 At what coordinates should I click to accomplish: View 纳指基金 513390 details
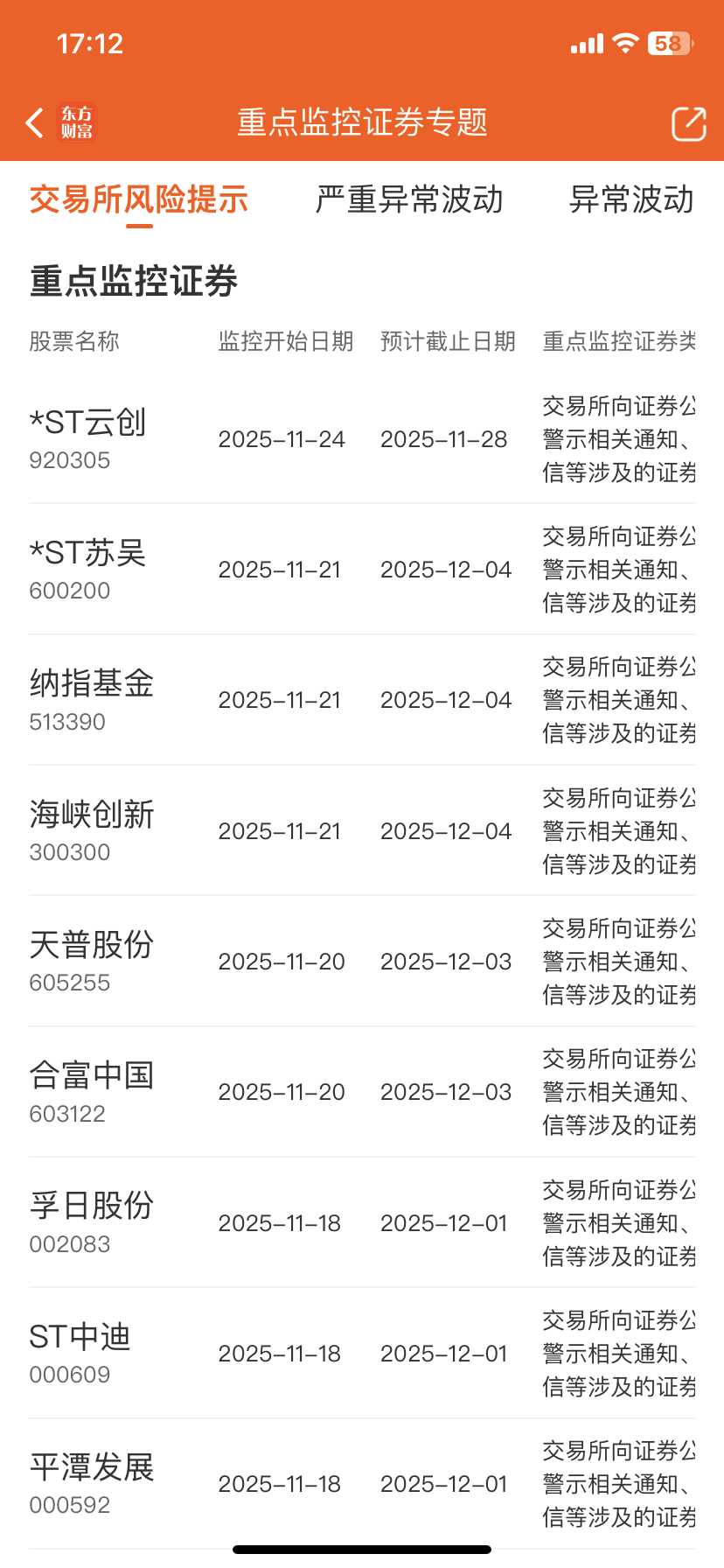coord(362,700)
